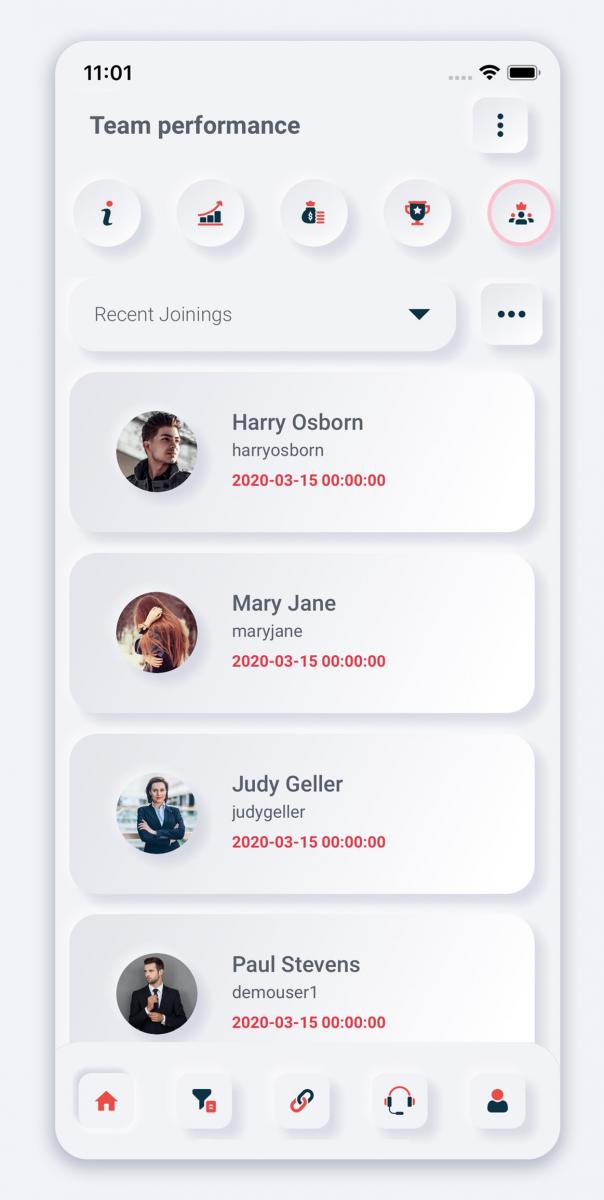View Judy Geller's member card

(x=301, y=813)
